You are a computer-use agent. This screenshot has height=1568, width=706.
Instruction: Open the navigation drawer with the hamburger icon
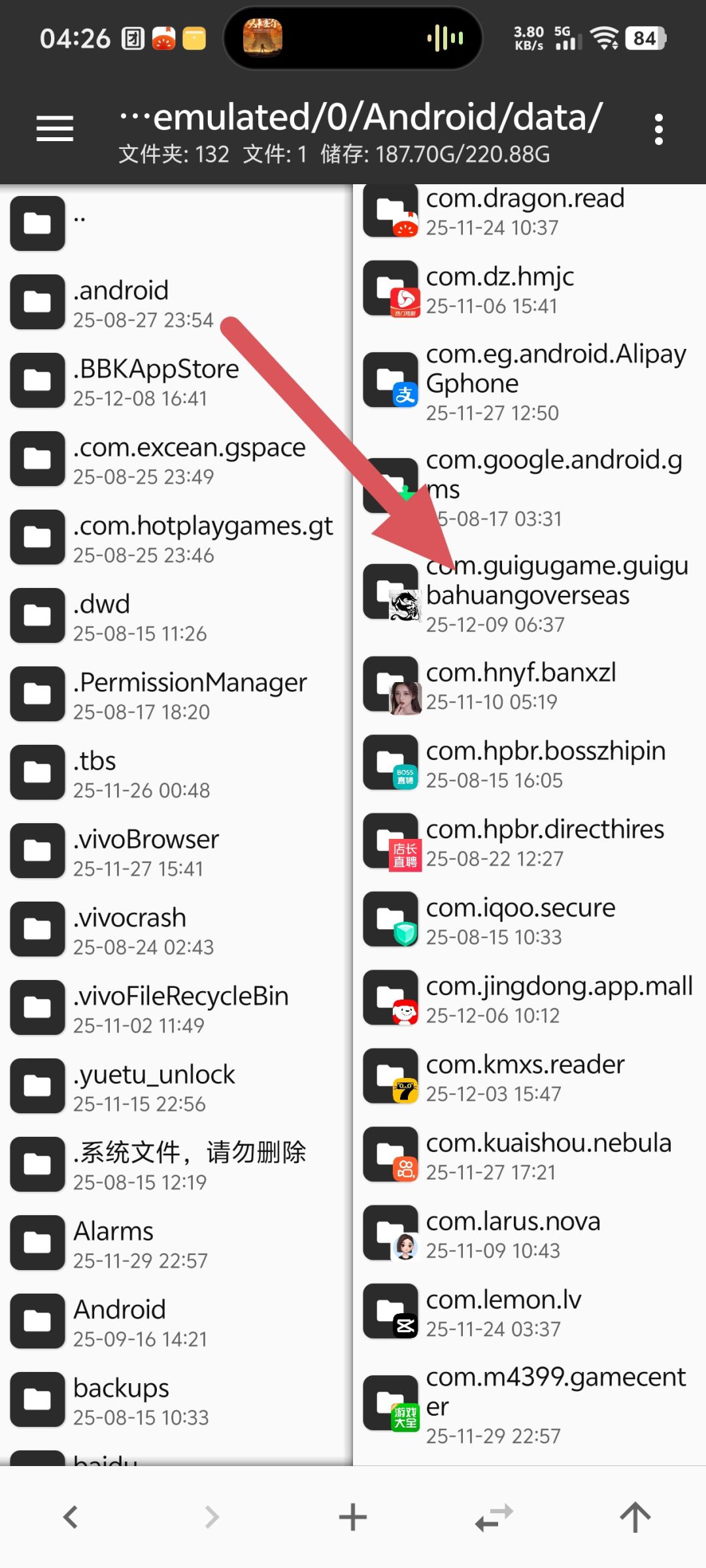click(x=55, y=126)
